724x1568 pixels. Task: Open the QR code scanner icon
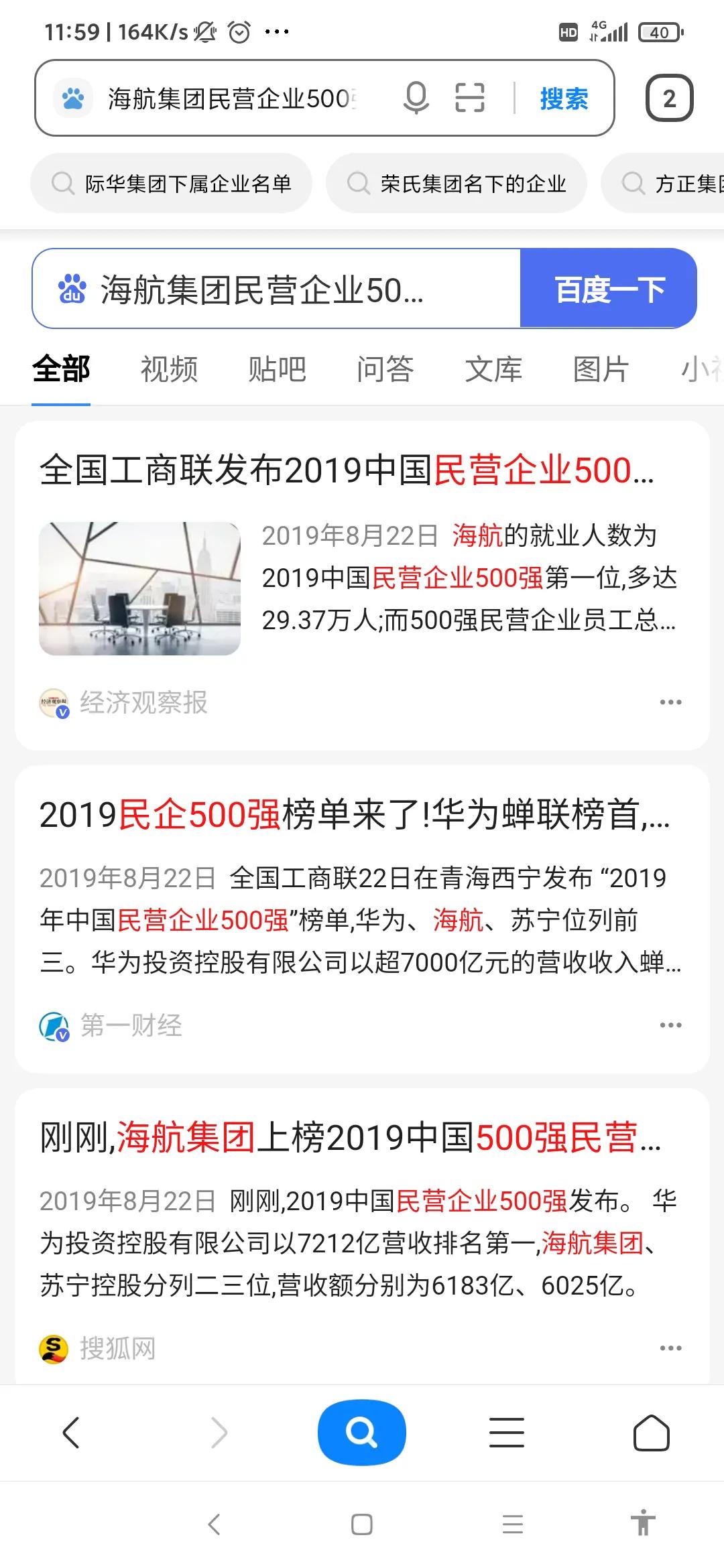470,98
